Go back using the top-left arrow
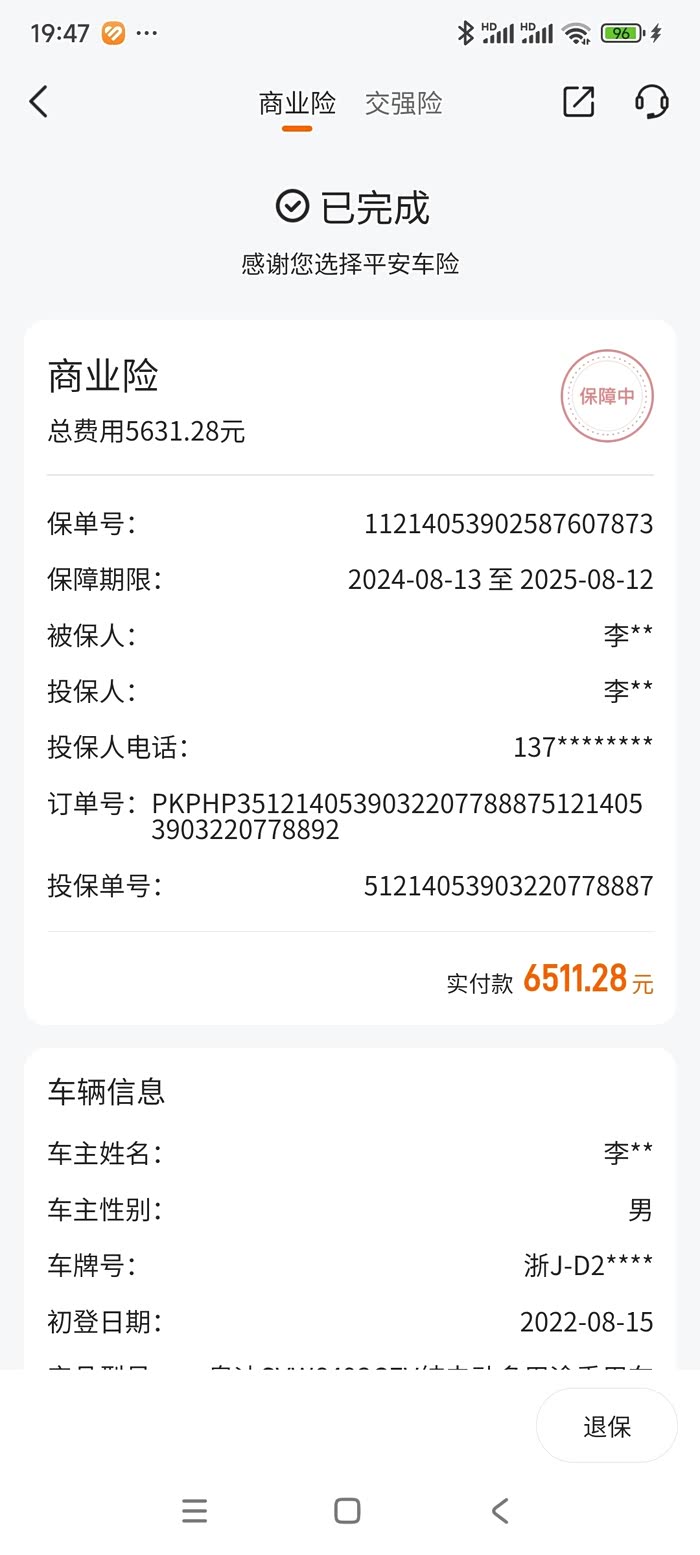 click(x=39, y=102)
